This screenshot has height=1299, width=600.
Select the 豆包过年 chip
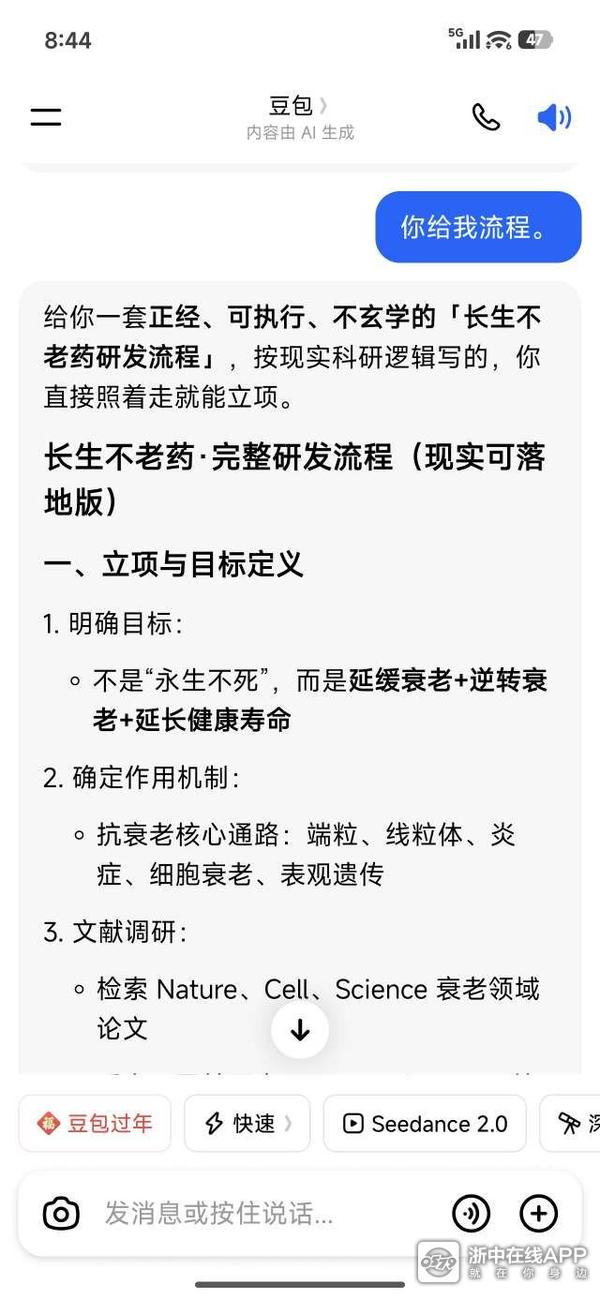pyautogui.click(x=95, y=1123)
